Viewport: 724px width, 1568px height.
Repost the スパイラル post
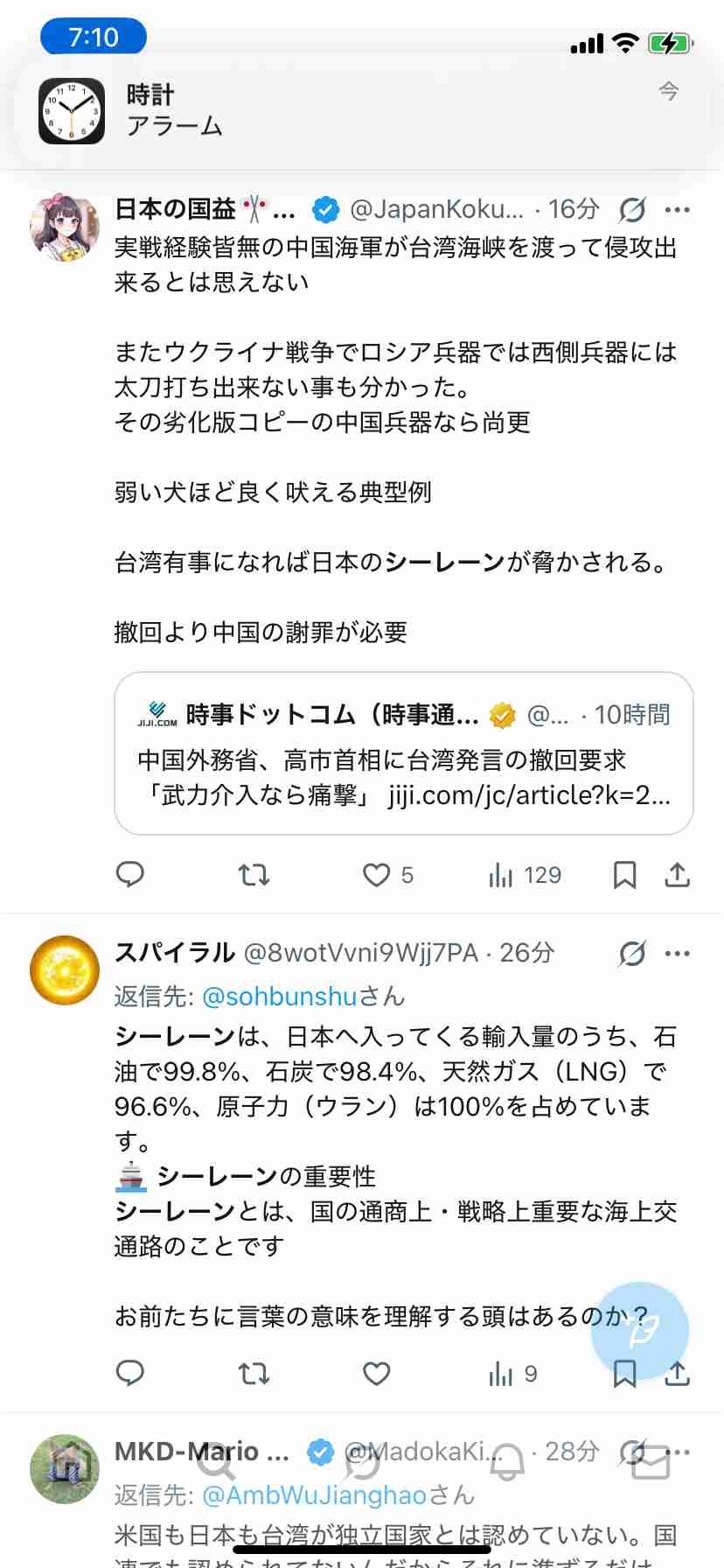point(254,1373)
